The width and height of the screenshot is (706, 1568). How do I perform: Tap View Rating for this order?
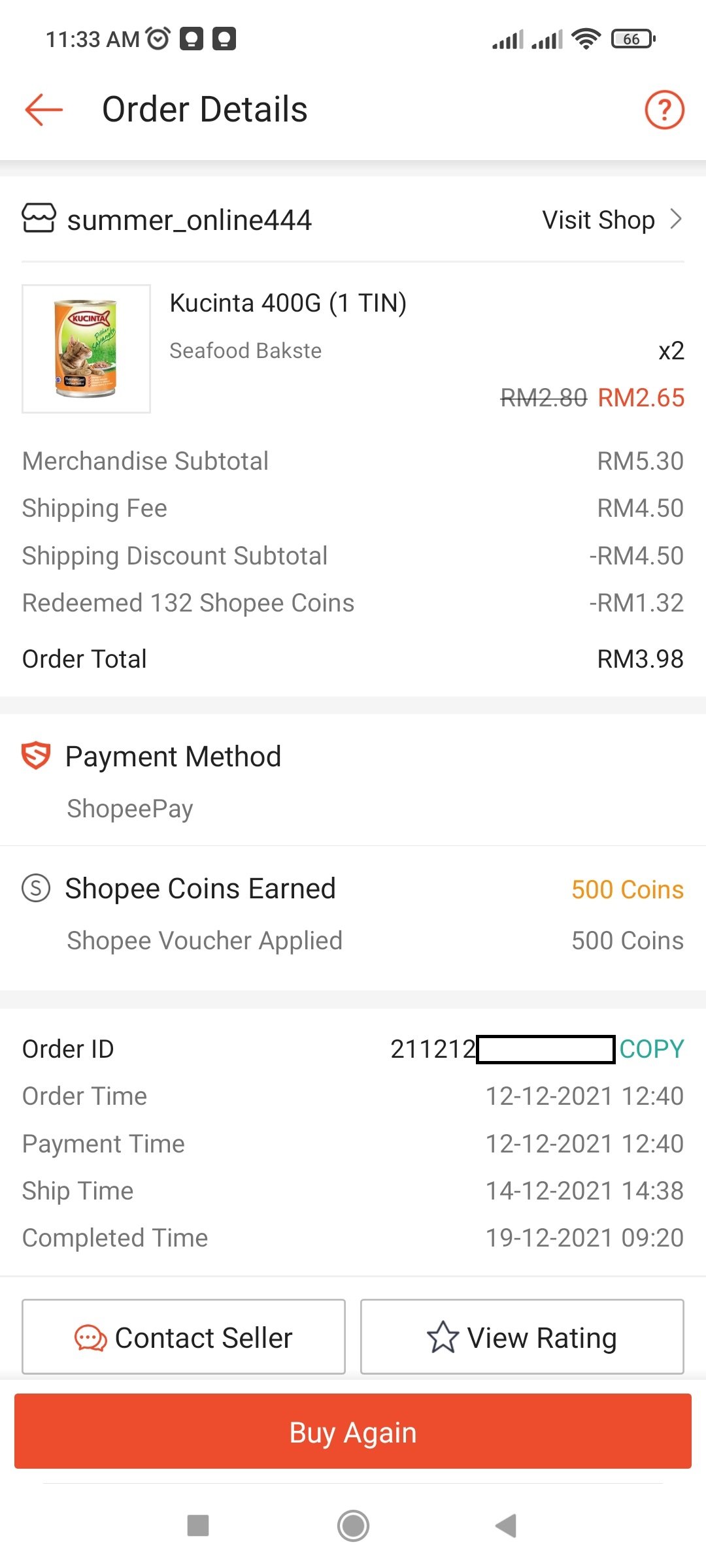click(x=522, y=1337)
